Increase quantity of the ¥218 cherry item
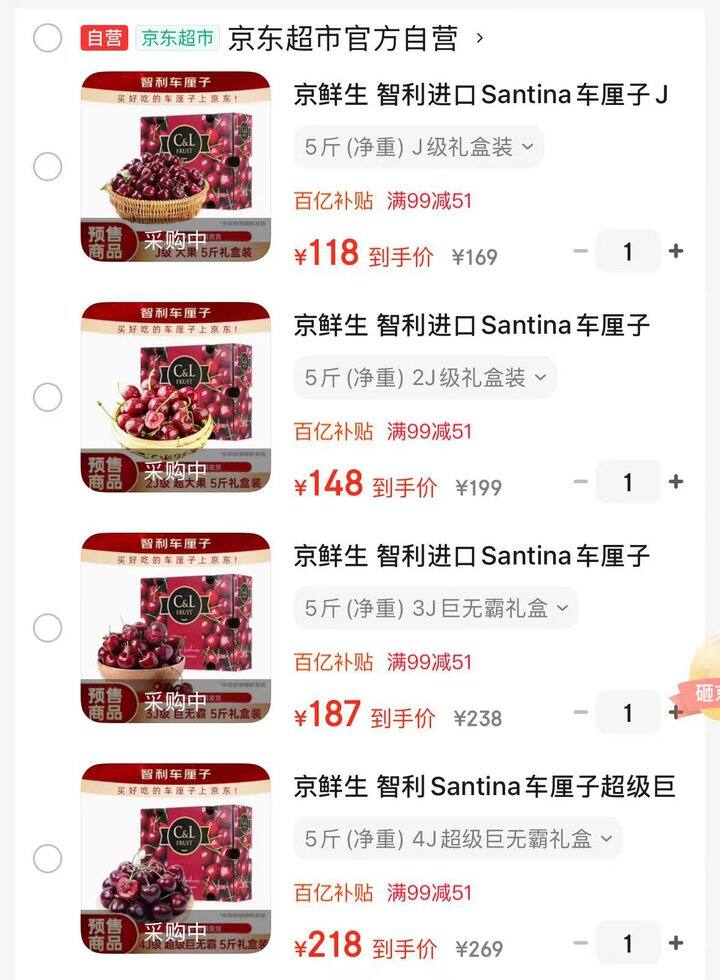Viewport: 720px width, 980px height. [676, 942]
